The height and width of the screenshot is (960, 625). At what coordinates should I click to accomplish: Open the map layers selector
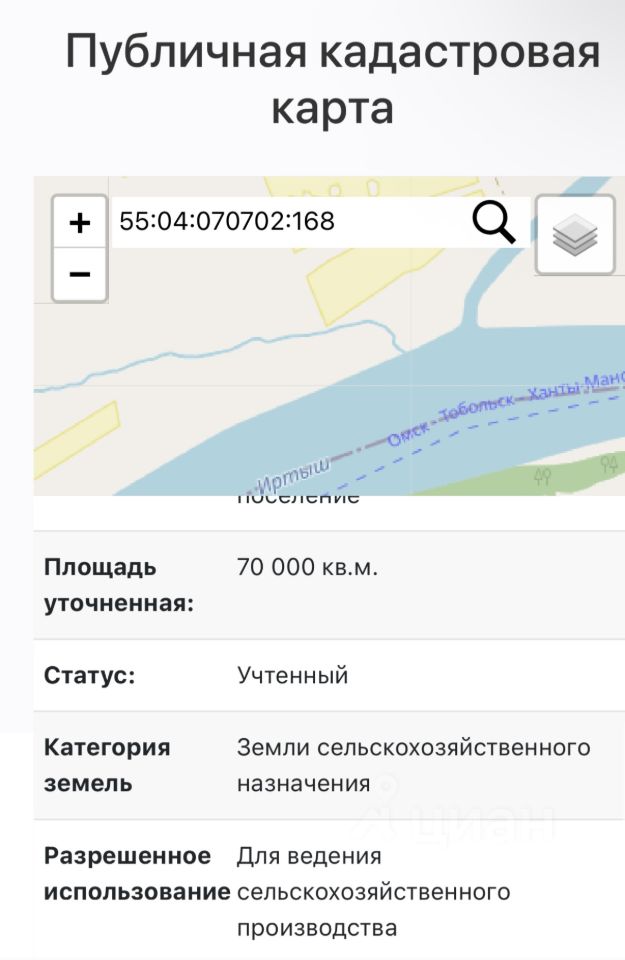point(575,235)
